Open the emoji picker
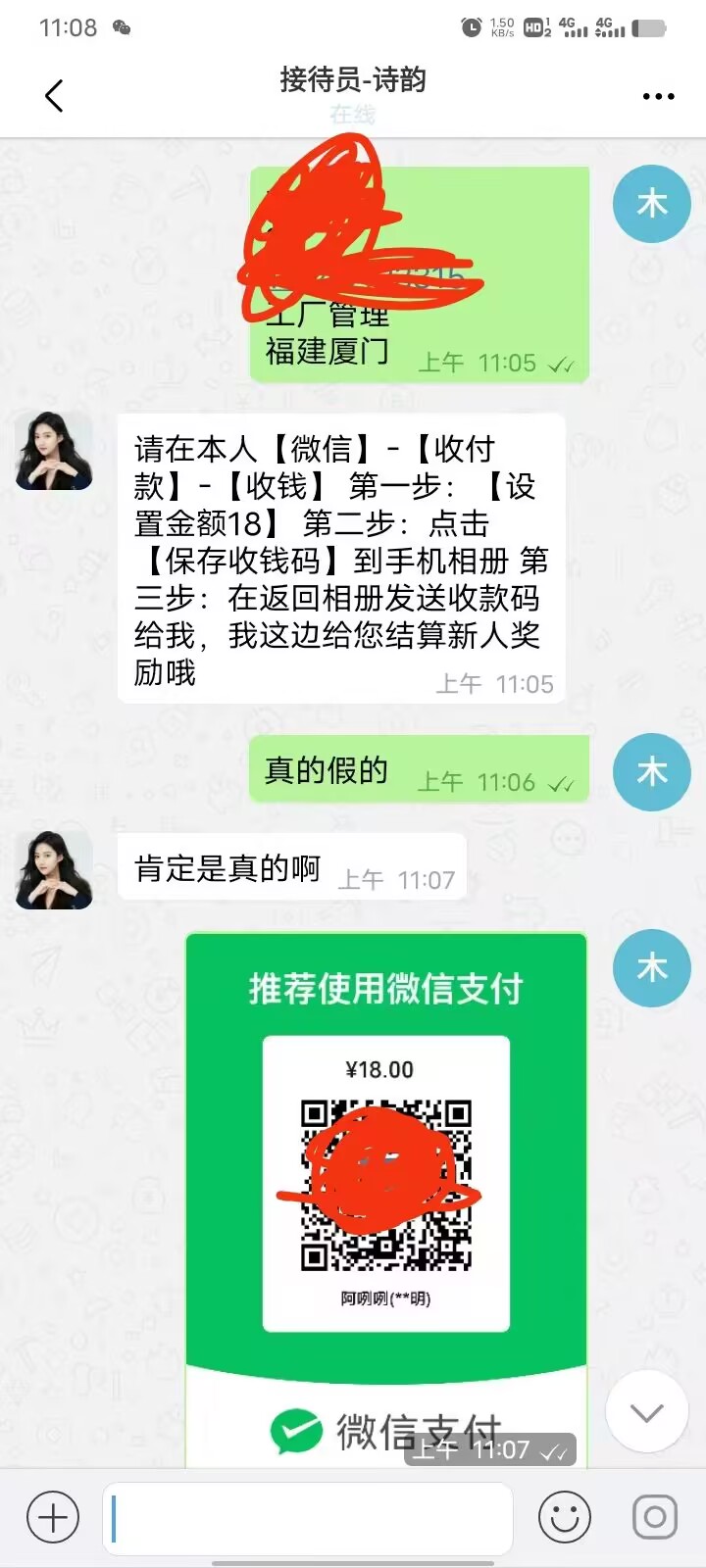 coord(565,1518)
